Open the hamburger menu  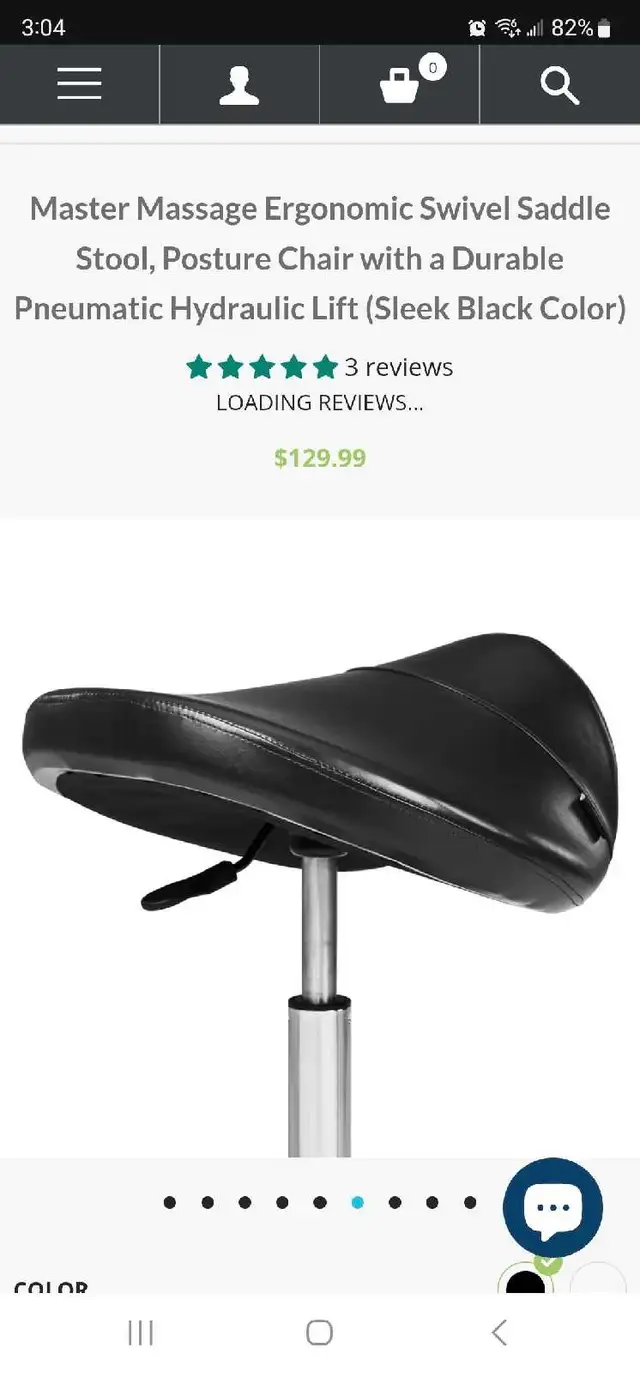point(79,84)
